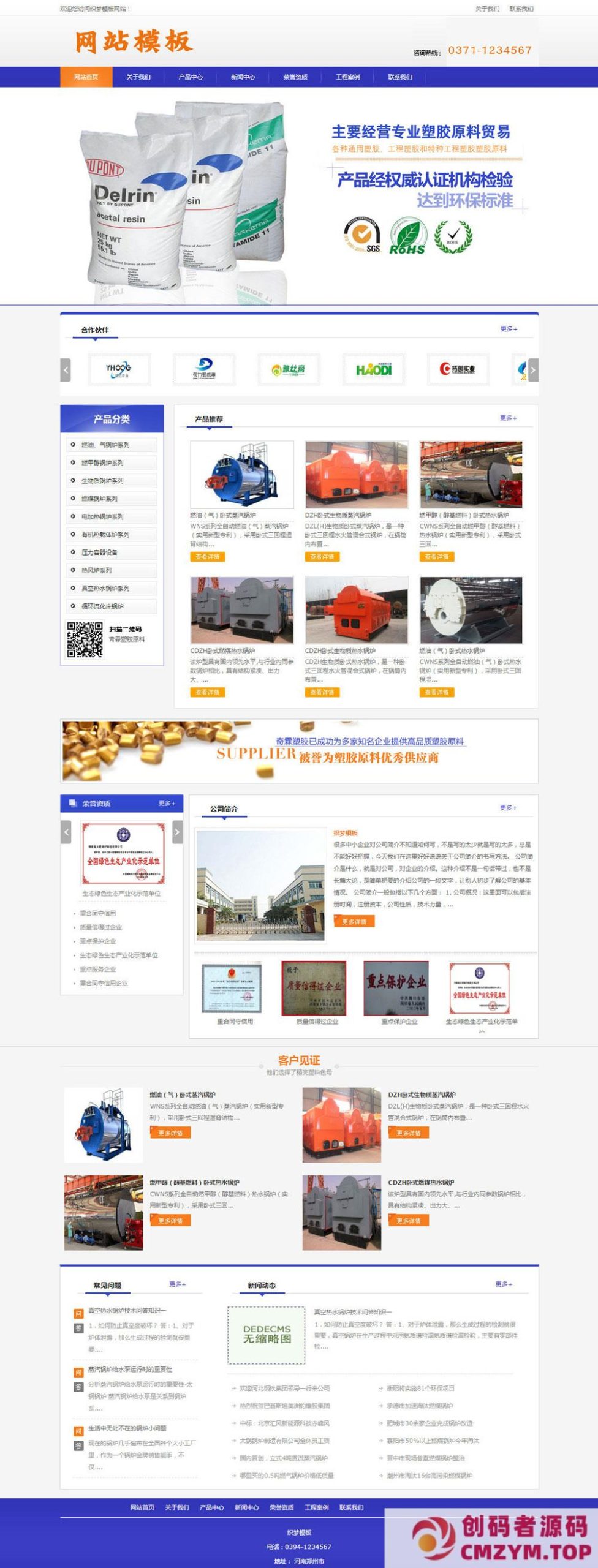Open 产品中心 in the main navigation bar
The width and height of the screenshot is (598, 1568).
click(x=191, y=77)
